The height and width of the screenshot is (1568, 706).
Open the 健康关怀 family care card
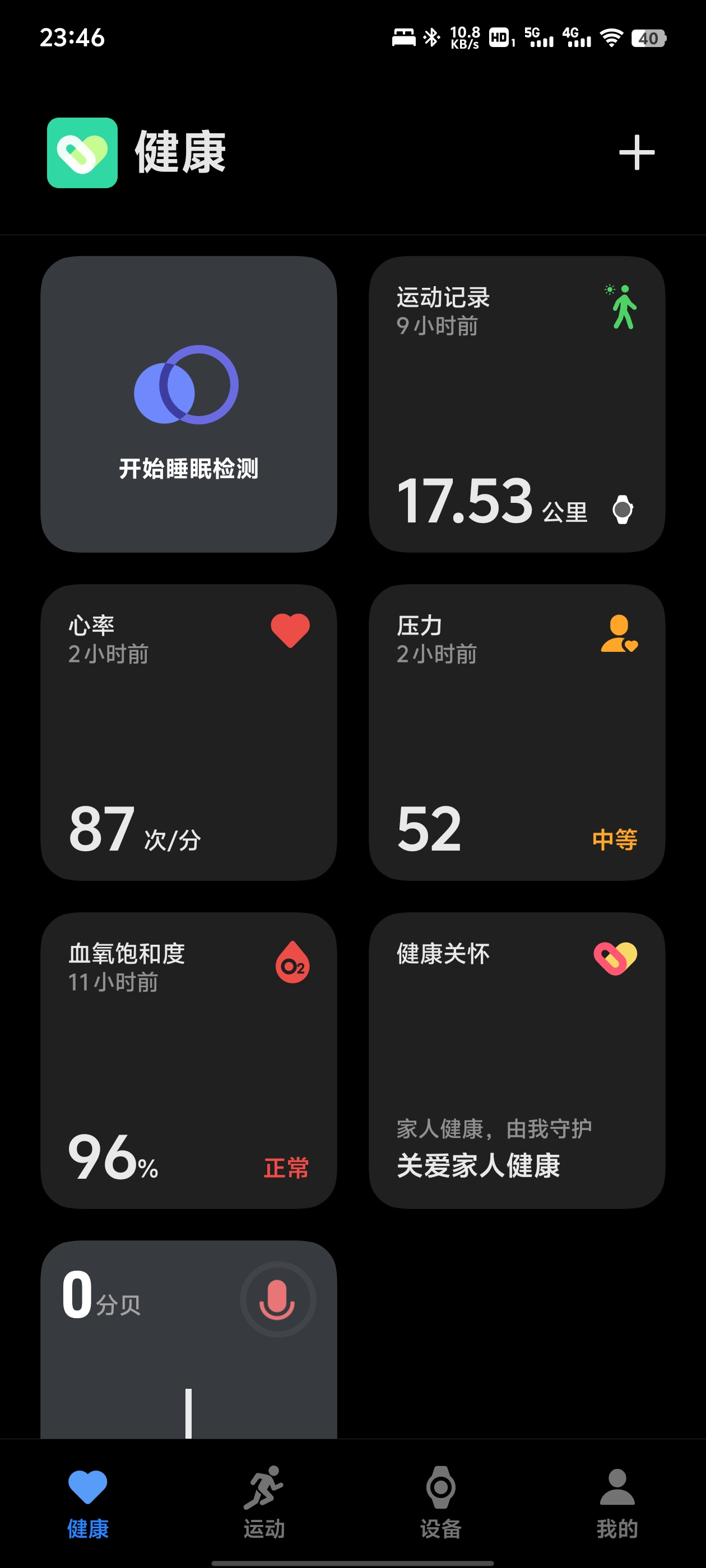pyautogui.click(x=517, y=1060)
